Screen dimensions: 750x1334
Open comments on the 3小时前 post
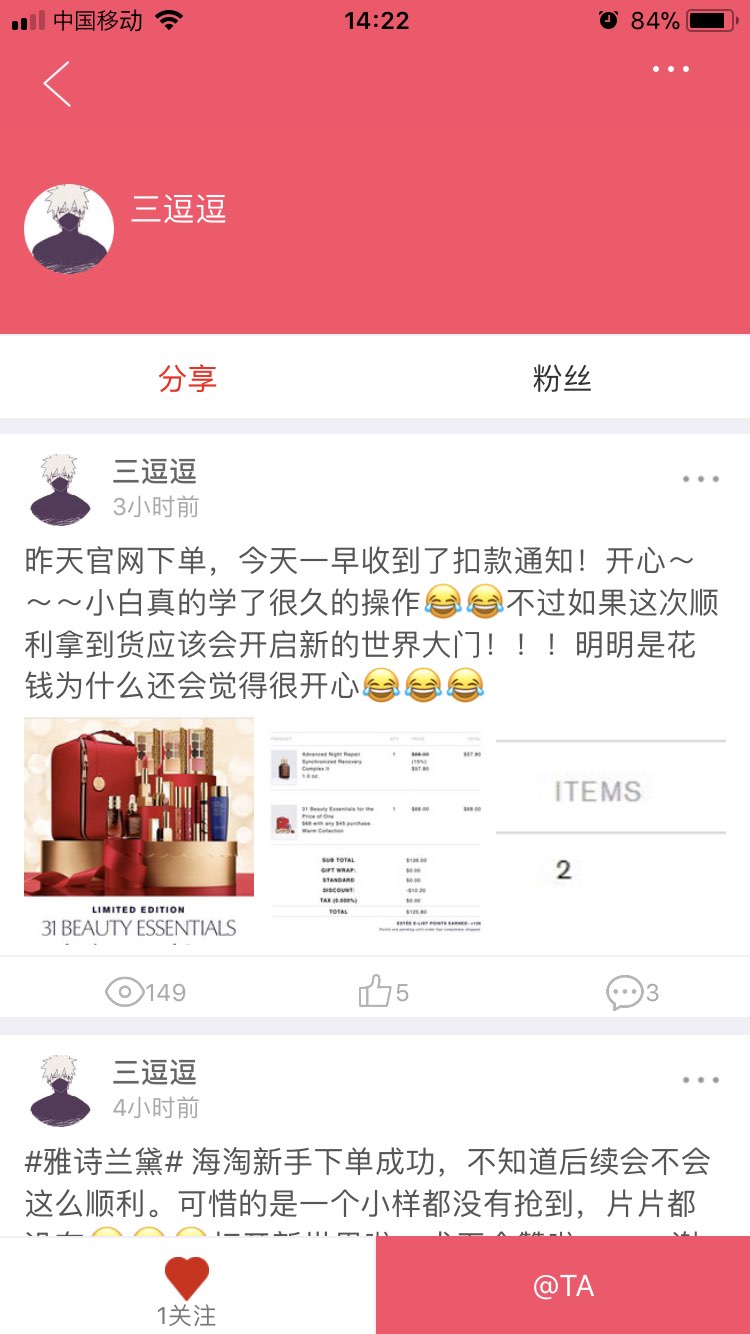click(x=631, y=992)
